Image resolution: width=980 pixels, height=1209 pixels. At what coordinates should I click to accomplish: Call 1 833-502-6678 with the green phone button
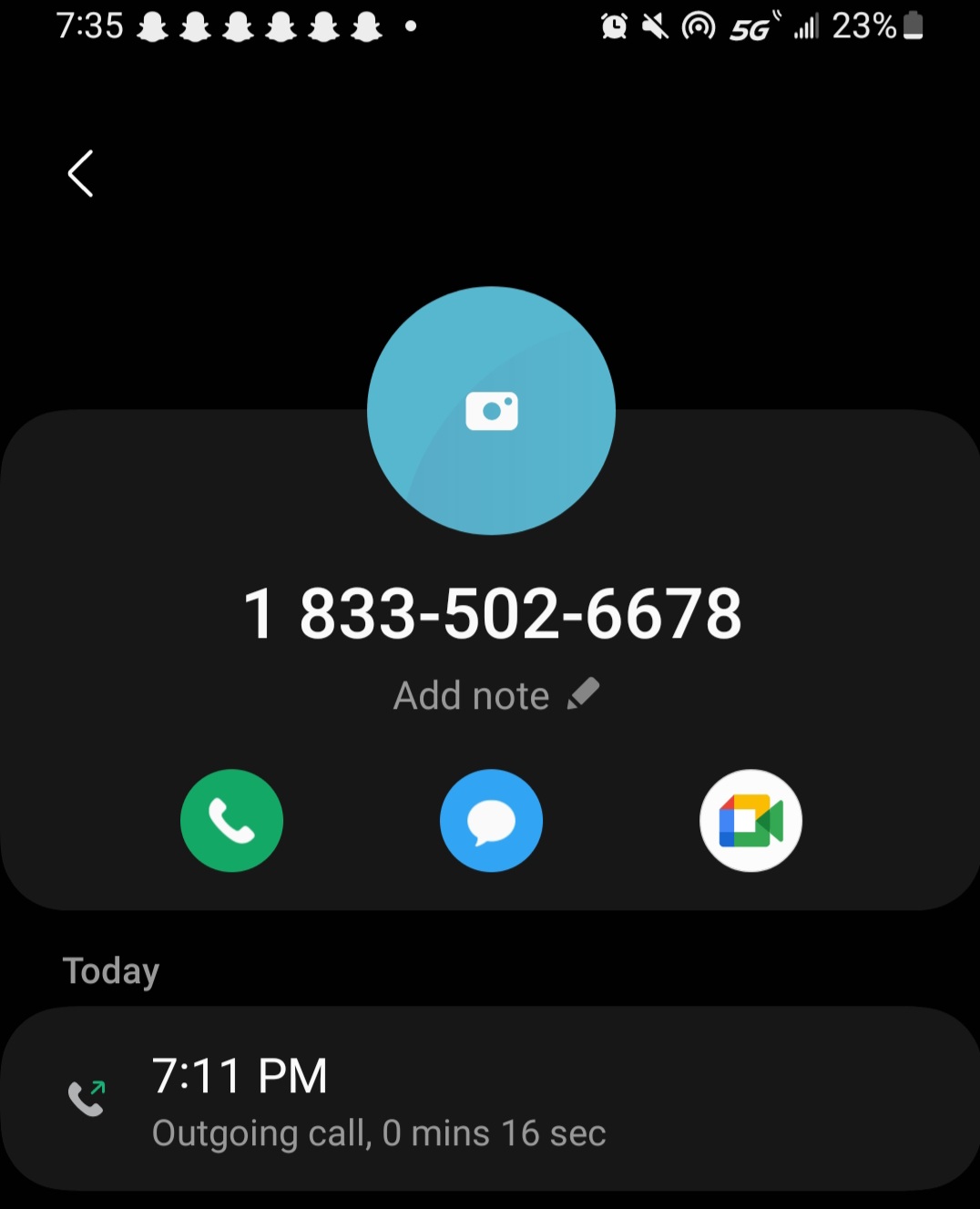click(x=231, y=820)
